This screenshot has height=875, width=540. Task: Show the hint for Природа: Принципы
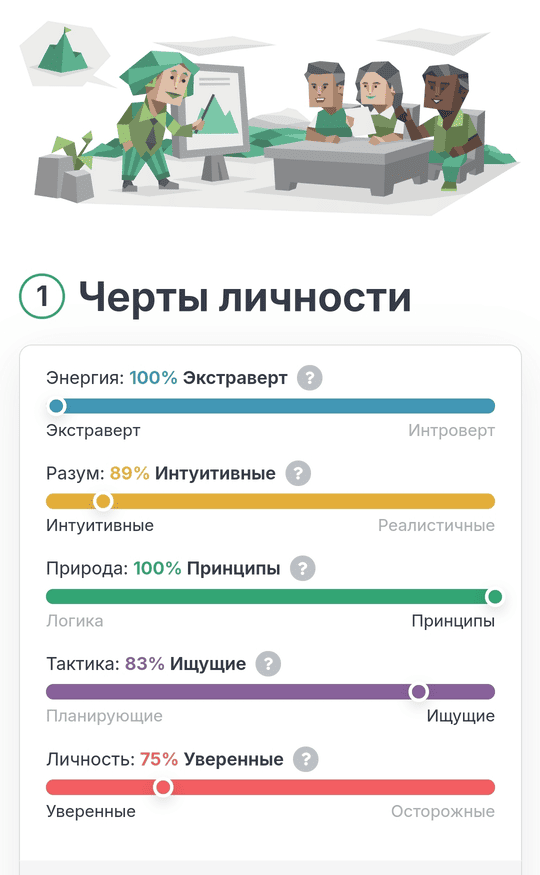[x=303, y=569]
